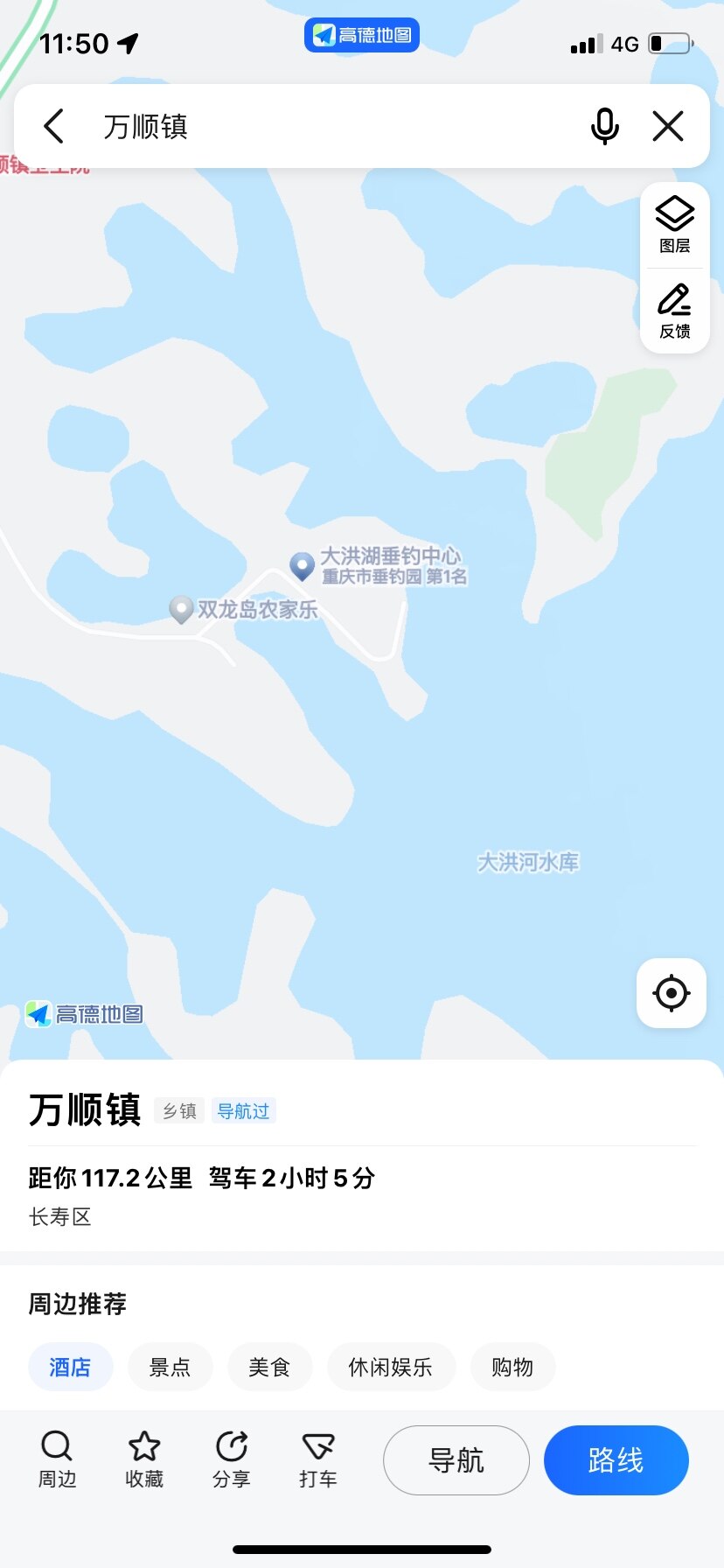Choose the 景点 chip
The height and width of the screenshot is (1568, 724).
point(170,1367)
